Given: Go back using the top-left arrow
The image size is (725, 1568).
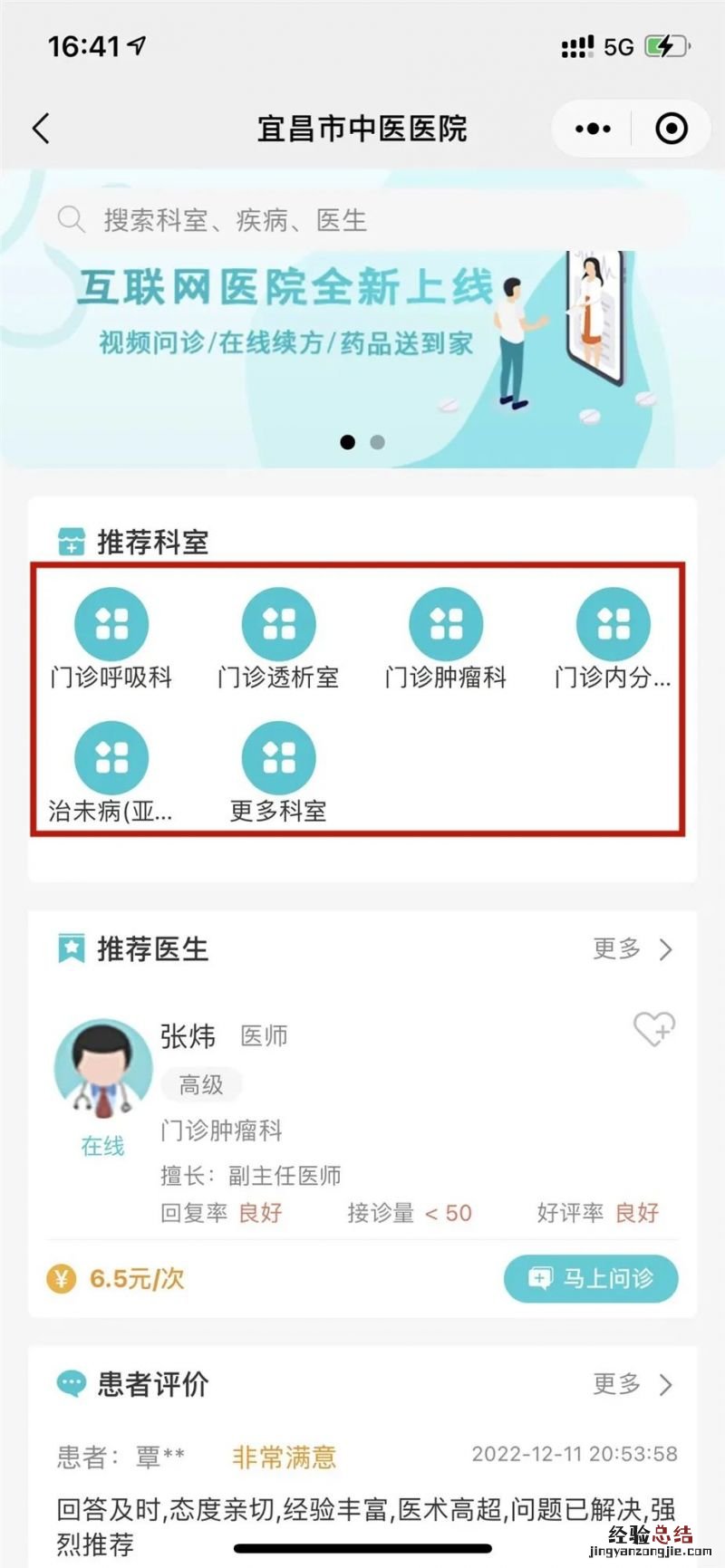Looking at the screenshot, I should click(x=42, y=129).
